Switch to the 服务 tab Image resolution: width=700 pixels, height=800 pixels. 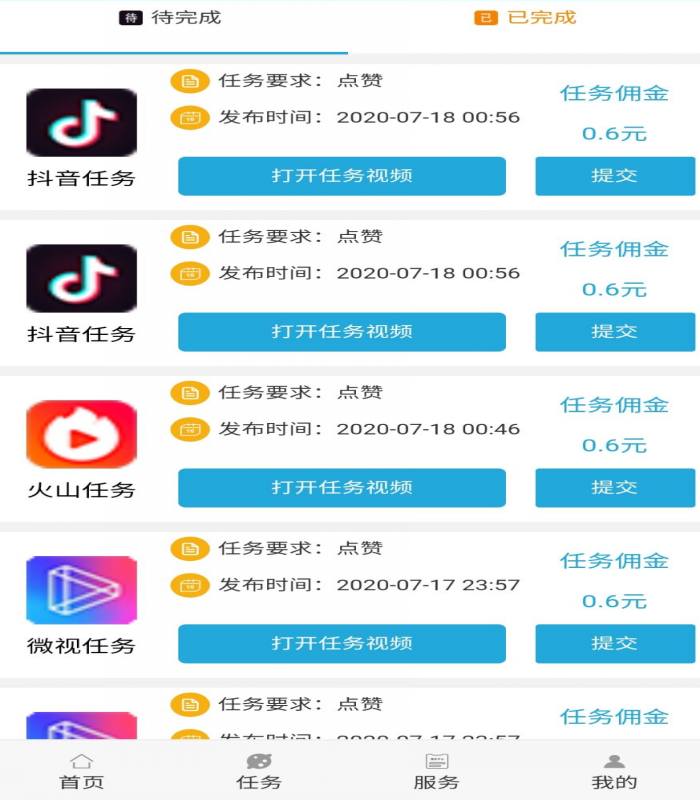(x=436, y=771)
